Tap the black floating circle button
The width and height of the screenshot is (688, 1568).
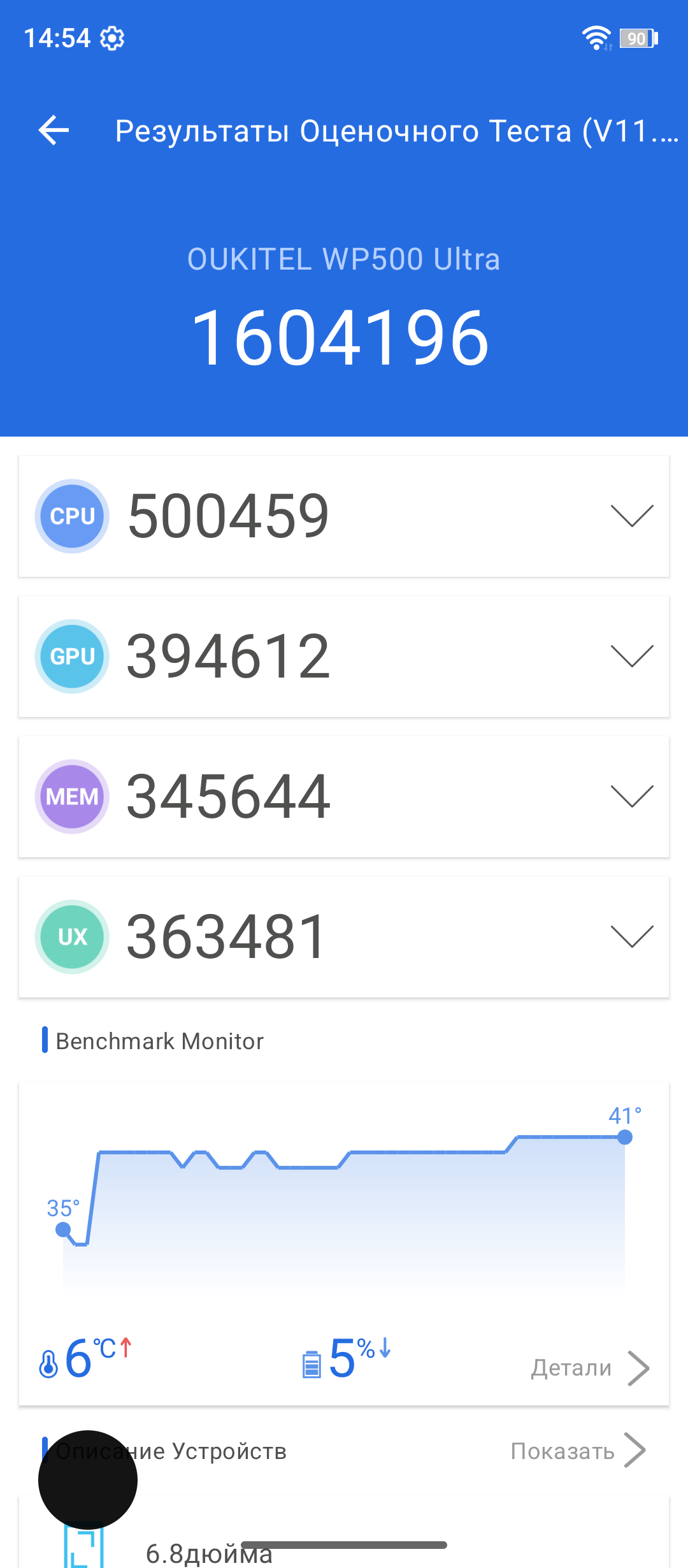coord(88,1480)
